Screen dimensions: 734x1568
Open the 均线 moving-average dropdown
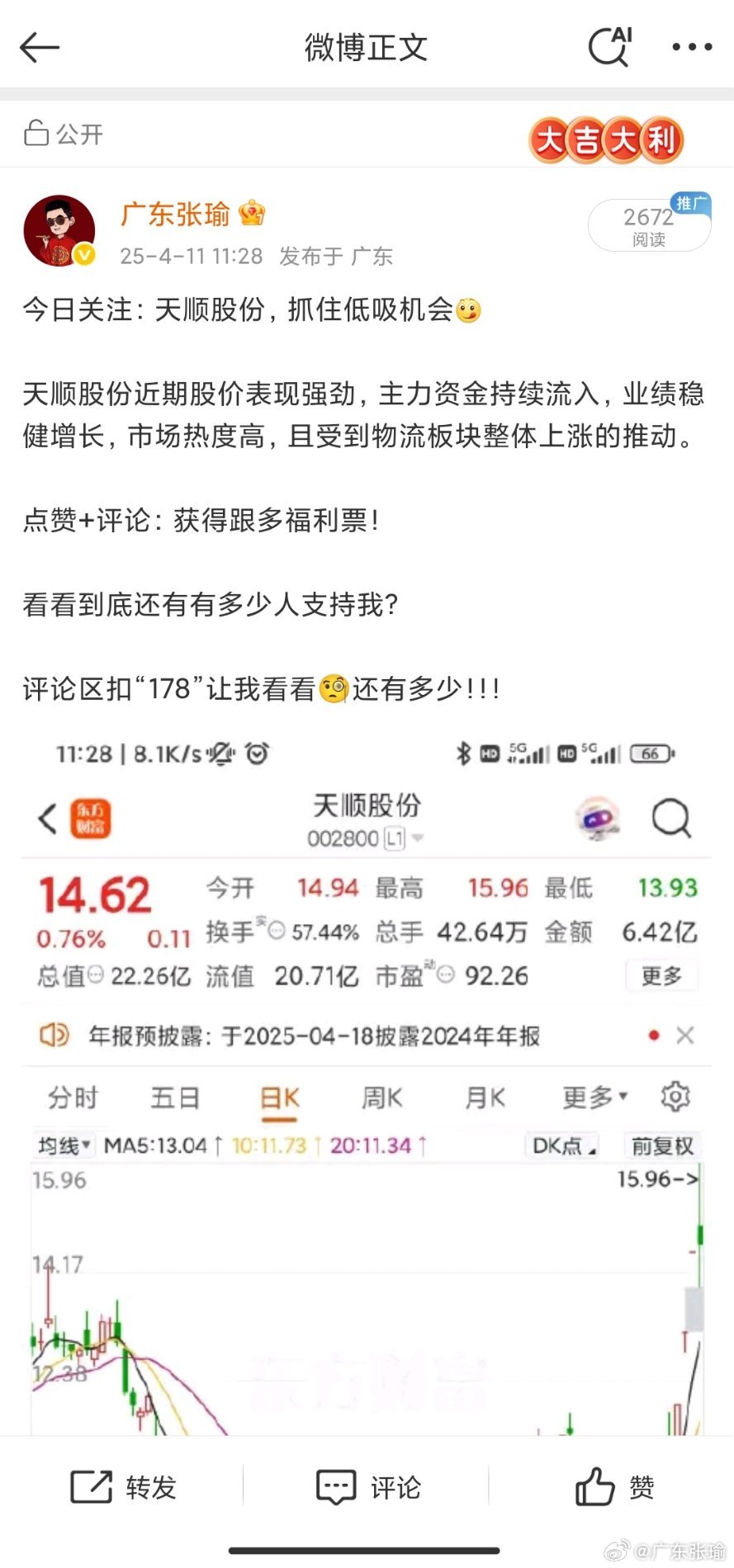click(63, 1146)
